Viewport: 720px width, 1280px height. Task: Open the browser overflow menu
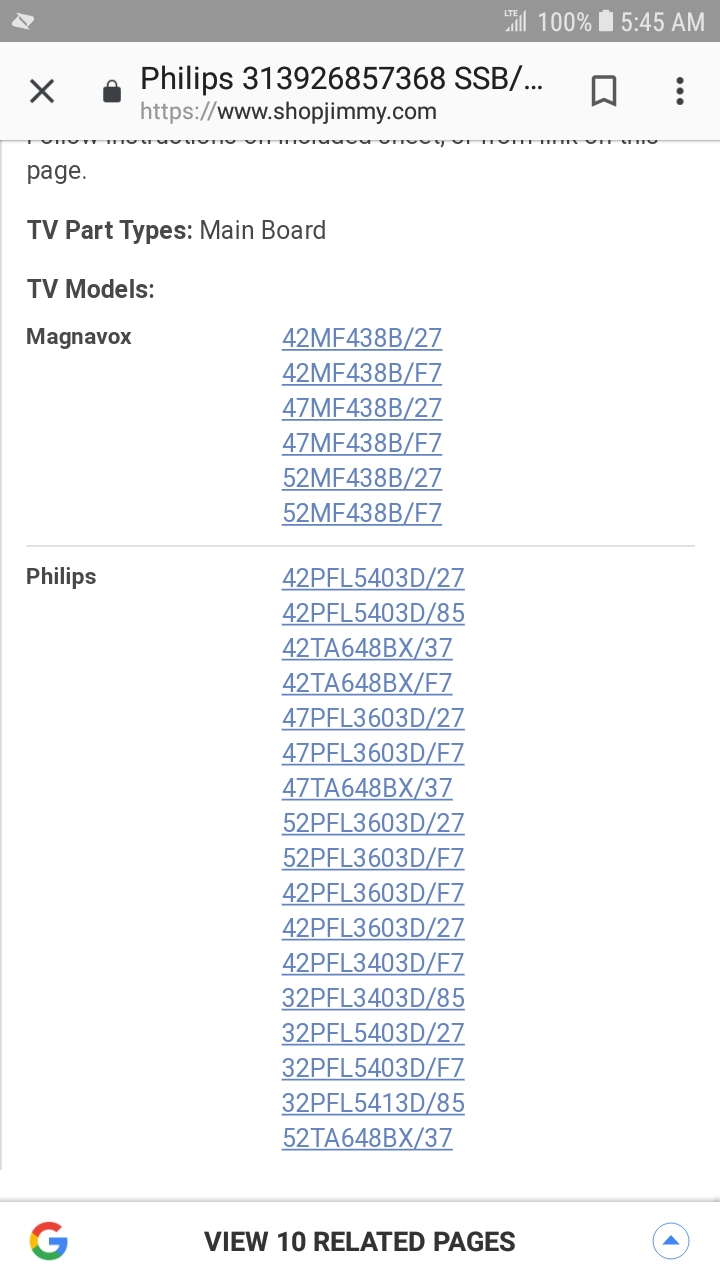click(679, 92)
